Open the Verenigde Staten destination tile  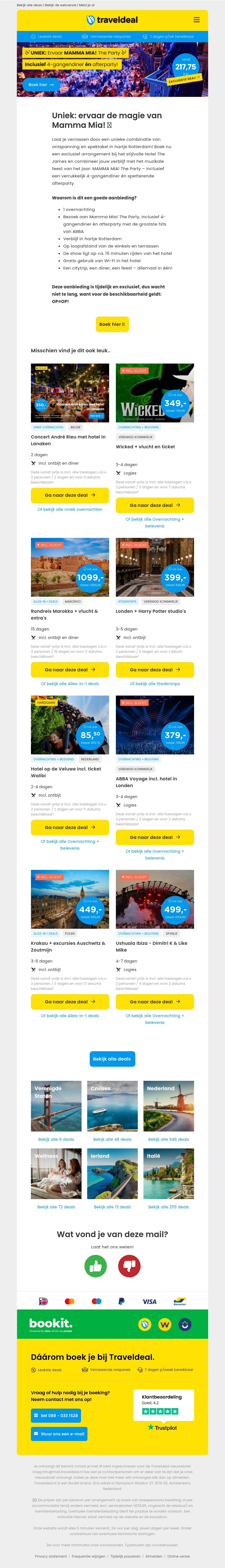(56, 1105)
